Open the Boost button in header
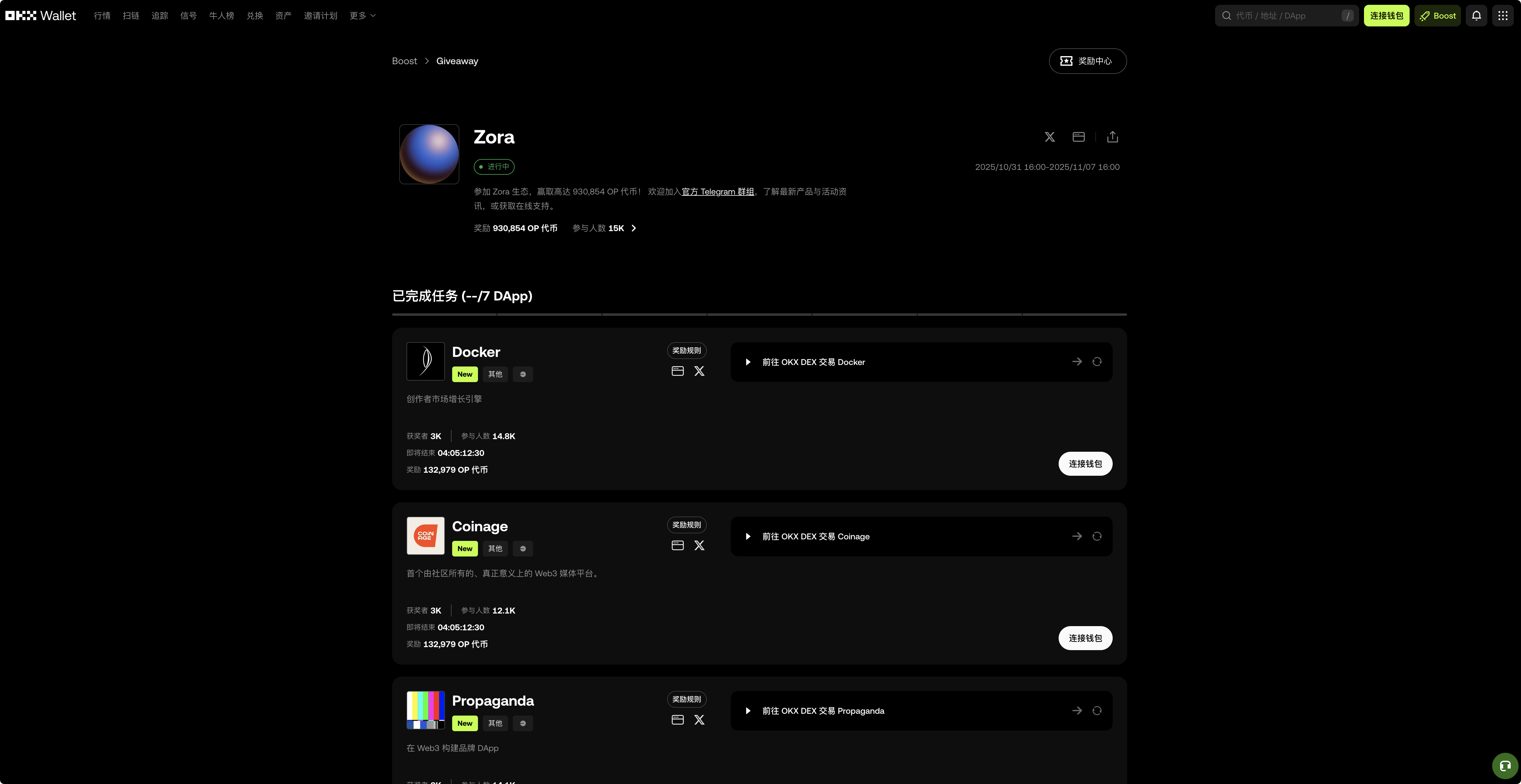This screenshot has height=784, width=1521. pos(1437,16)
